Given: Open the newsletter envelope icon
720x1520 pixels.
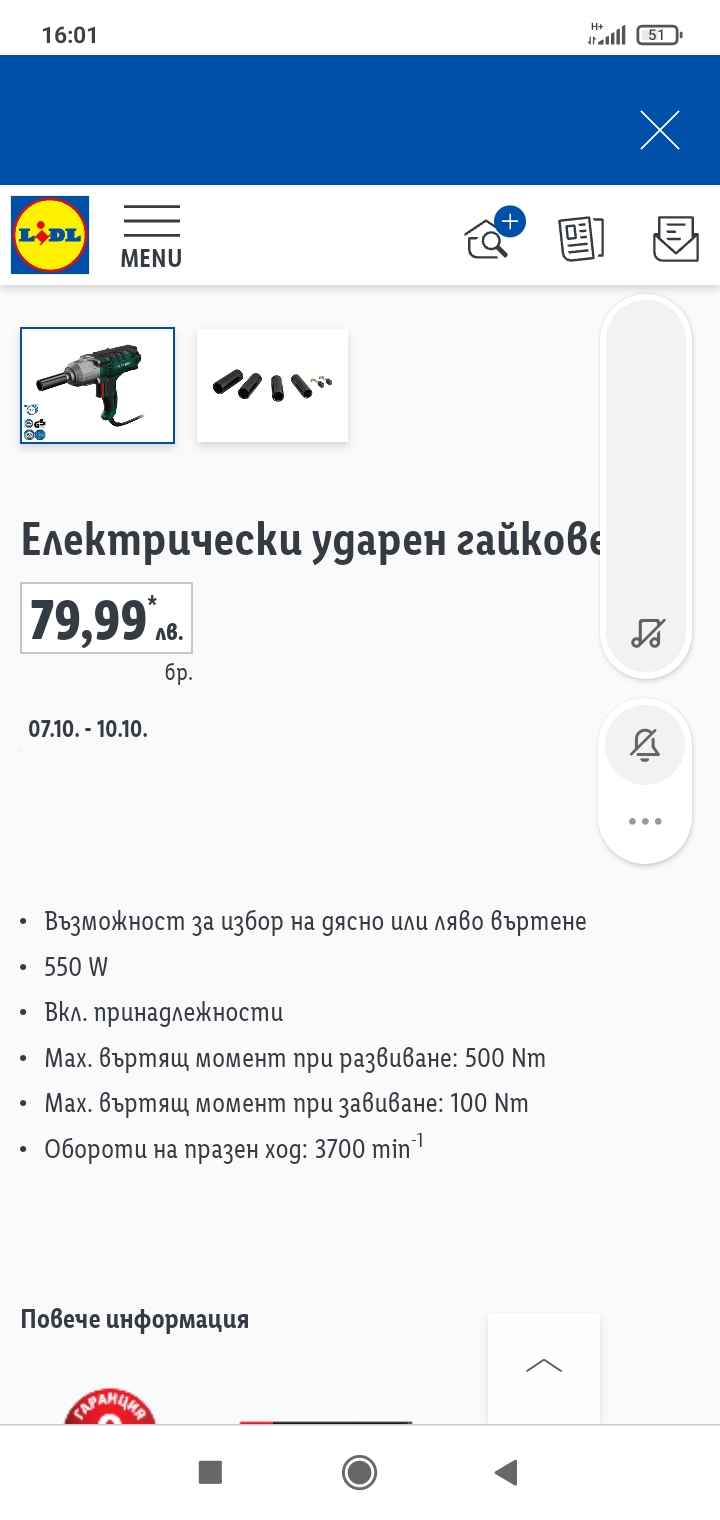Looking at the screenshot, I should [x=675, y=238].
